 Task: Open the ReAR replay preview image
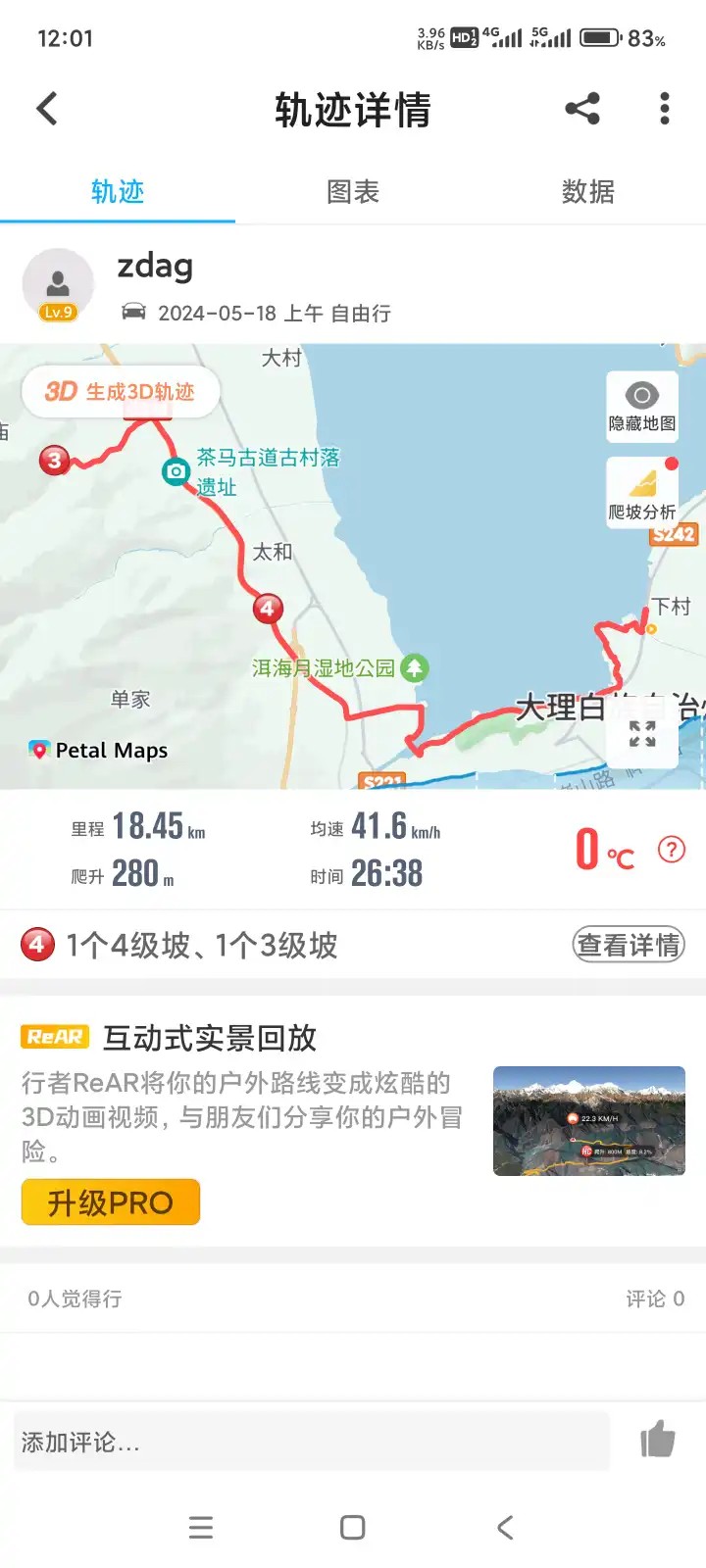click(588, 1121)
